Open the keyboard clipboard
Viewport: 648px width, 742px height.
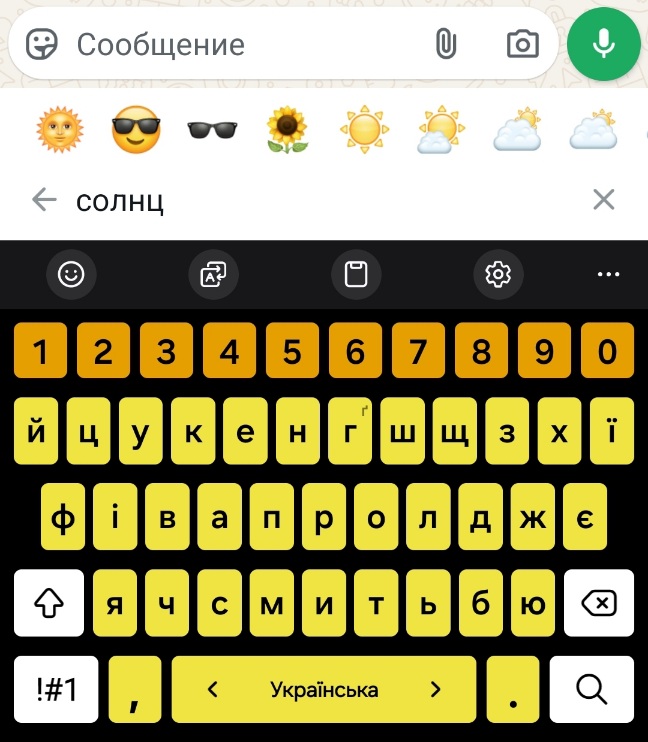point(356,274)
